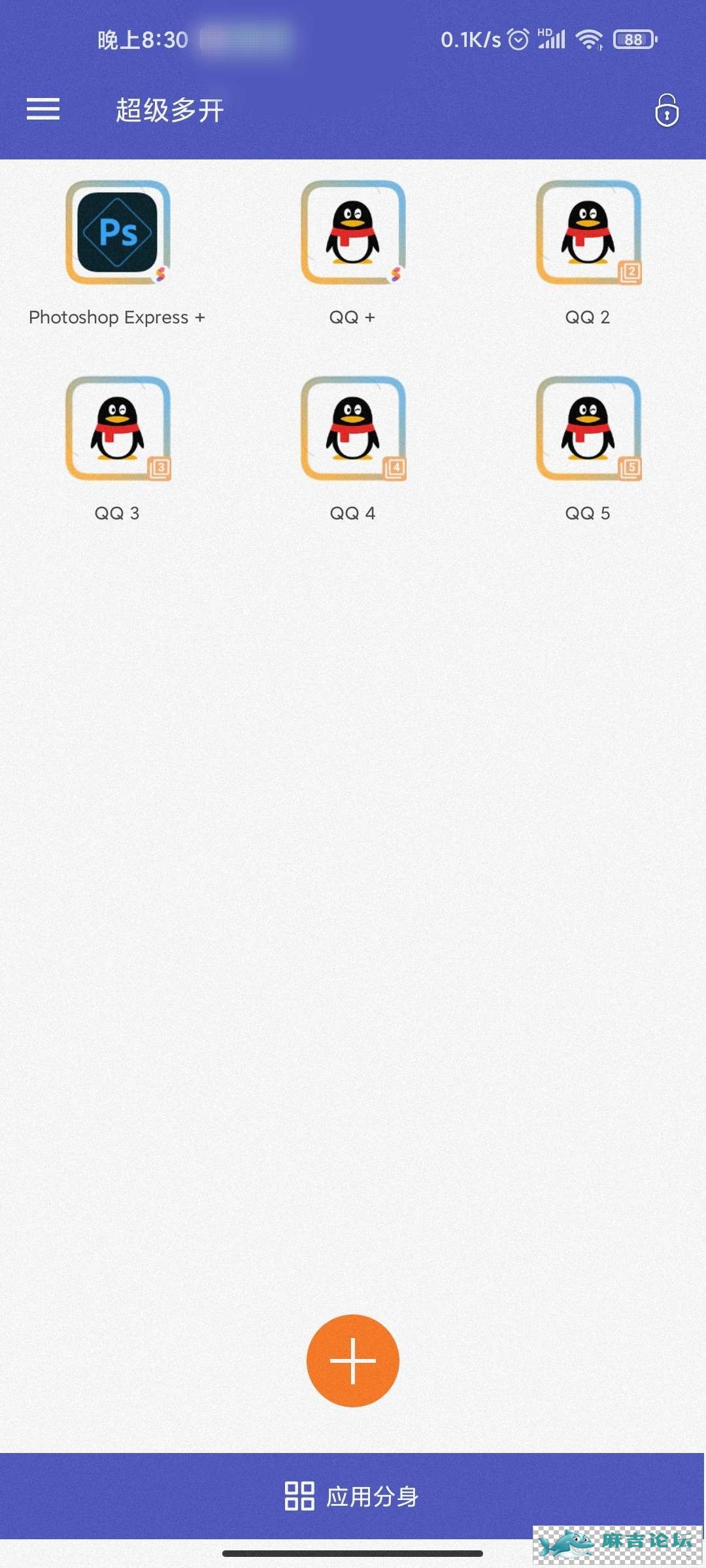Add a new app clone with plus button
Screen dimensions: 706x1568
coord(353,1361)
